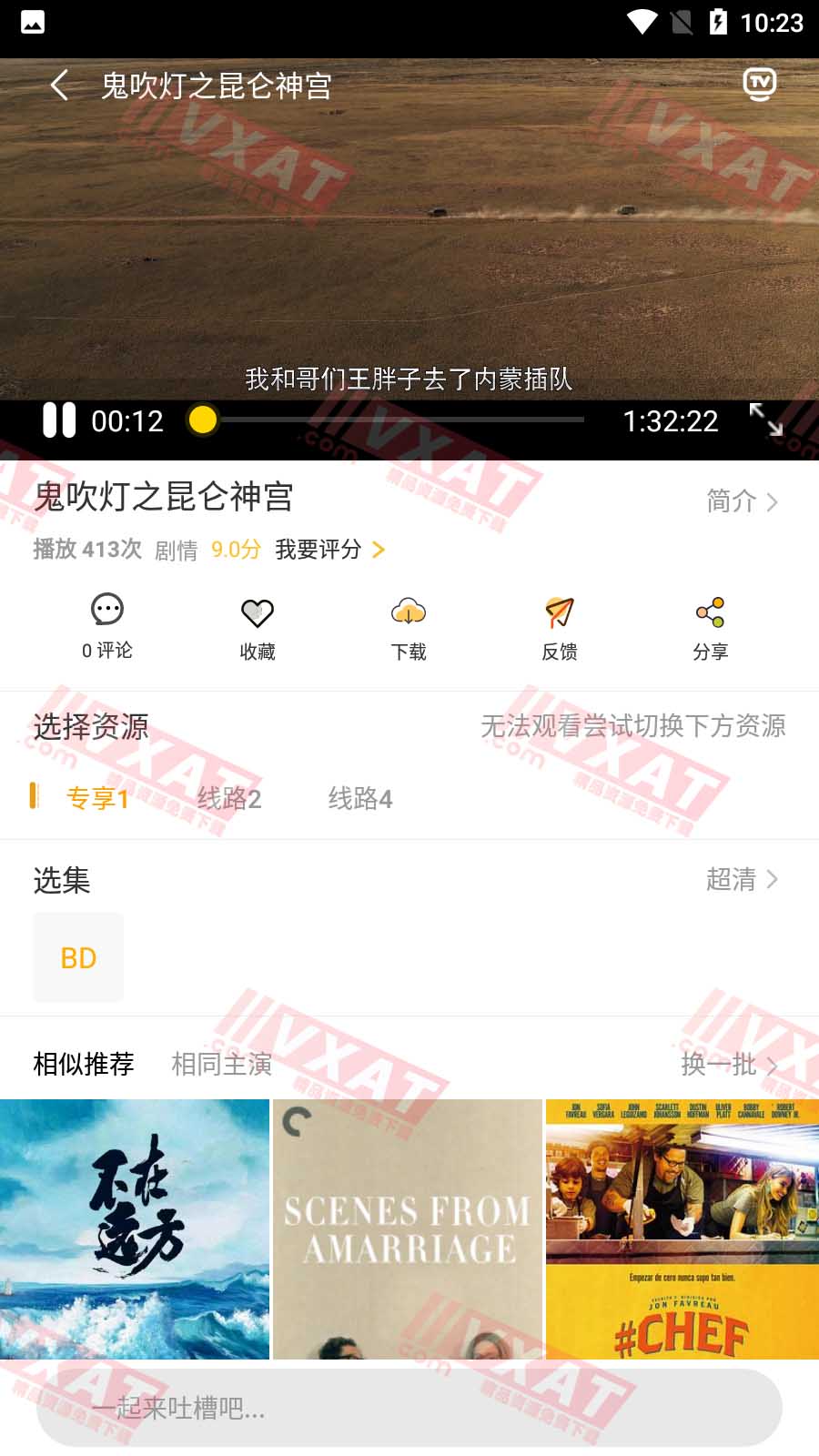Viewport: 819px width, 1456px height.
Task: Refresh recommendations with 换一批
Action: point(729,1064)
